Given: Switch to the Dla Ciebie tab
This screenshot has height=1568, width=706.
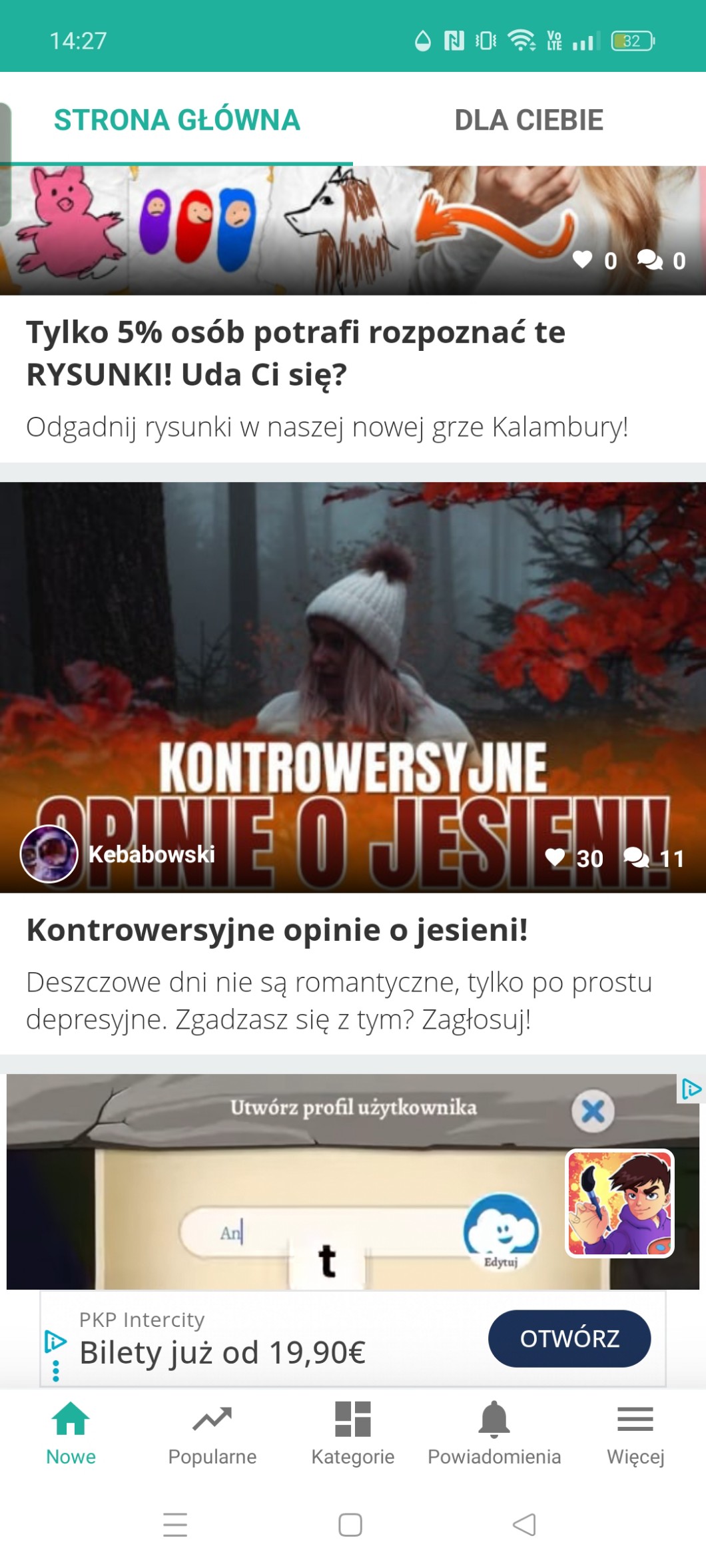Looking at the screenshot, I should click(529, 121).
